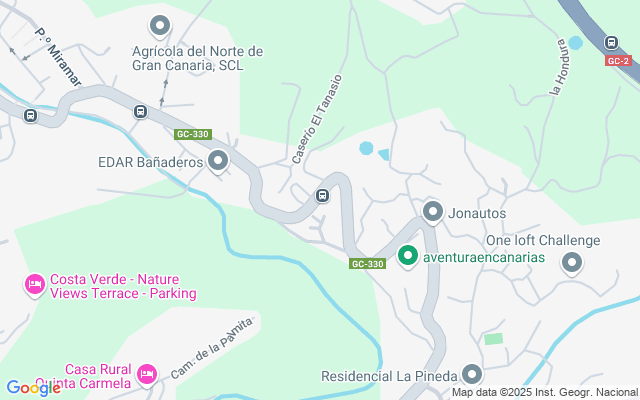Viewport: 640px width, 400px height.
Task: Select the EDAR Bañaderos map pin
Action: pyautogui.click(x=218, y=161)
